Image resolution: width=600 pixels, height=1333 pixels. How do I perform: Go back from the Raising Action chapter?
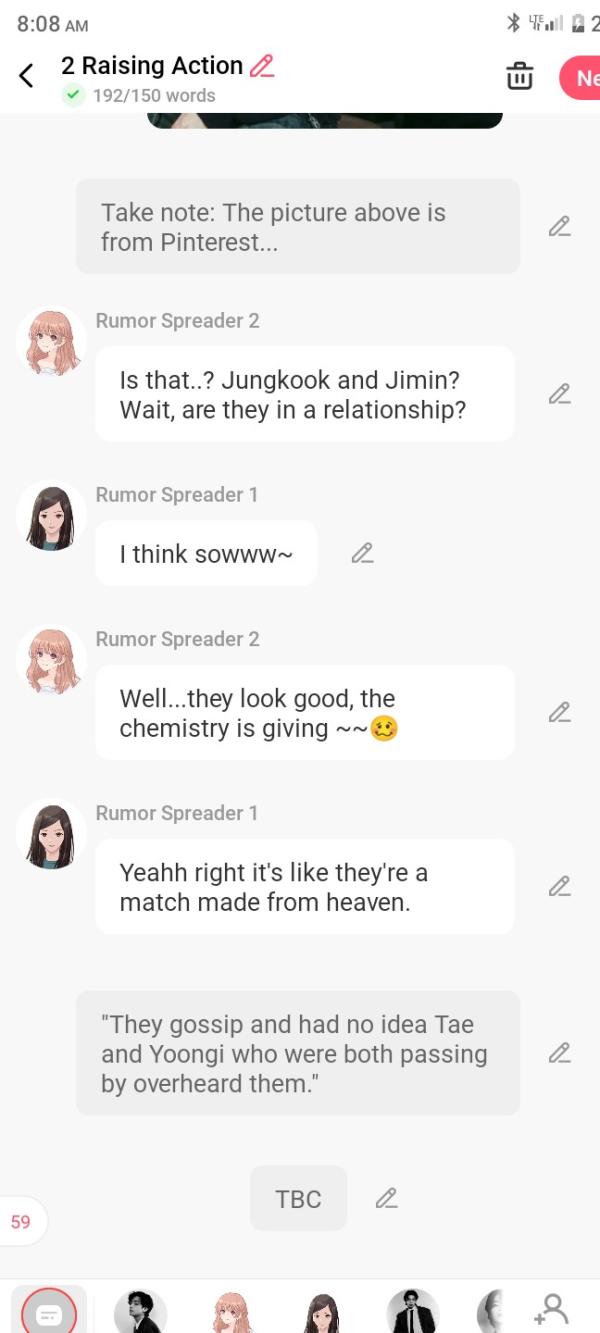click(27, 75)
